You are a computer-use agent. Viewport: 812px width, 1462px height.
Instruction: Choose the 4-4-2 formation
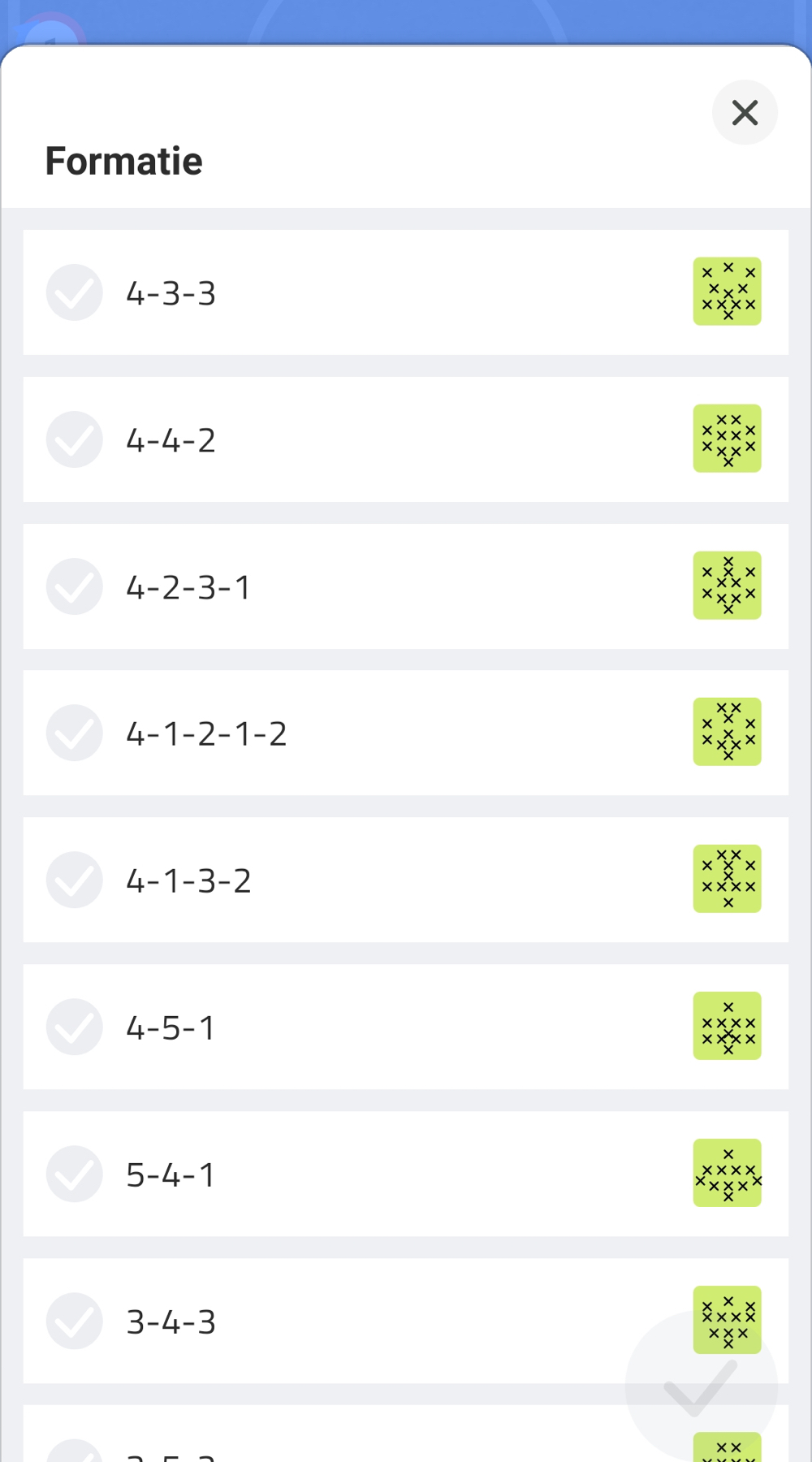[x=406, y=439]
